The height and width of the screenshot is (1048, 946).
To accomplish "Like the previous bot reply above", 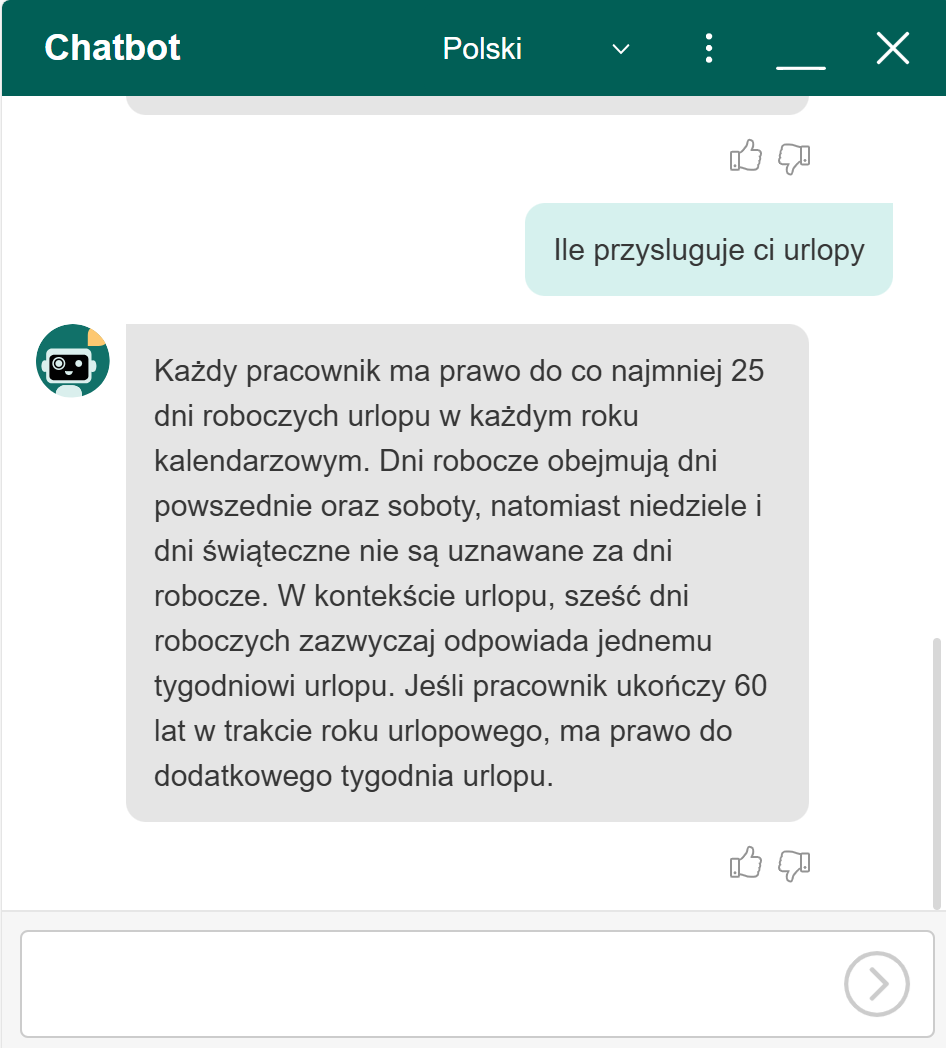I will pos(746,156).
